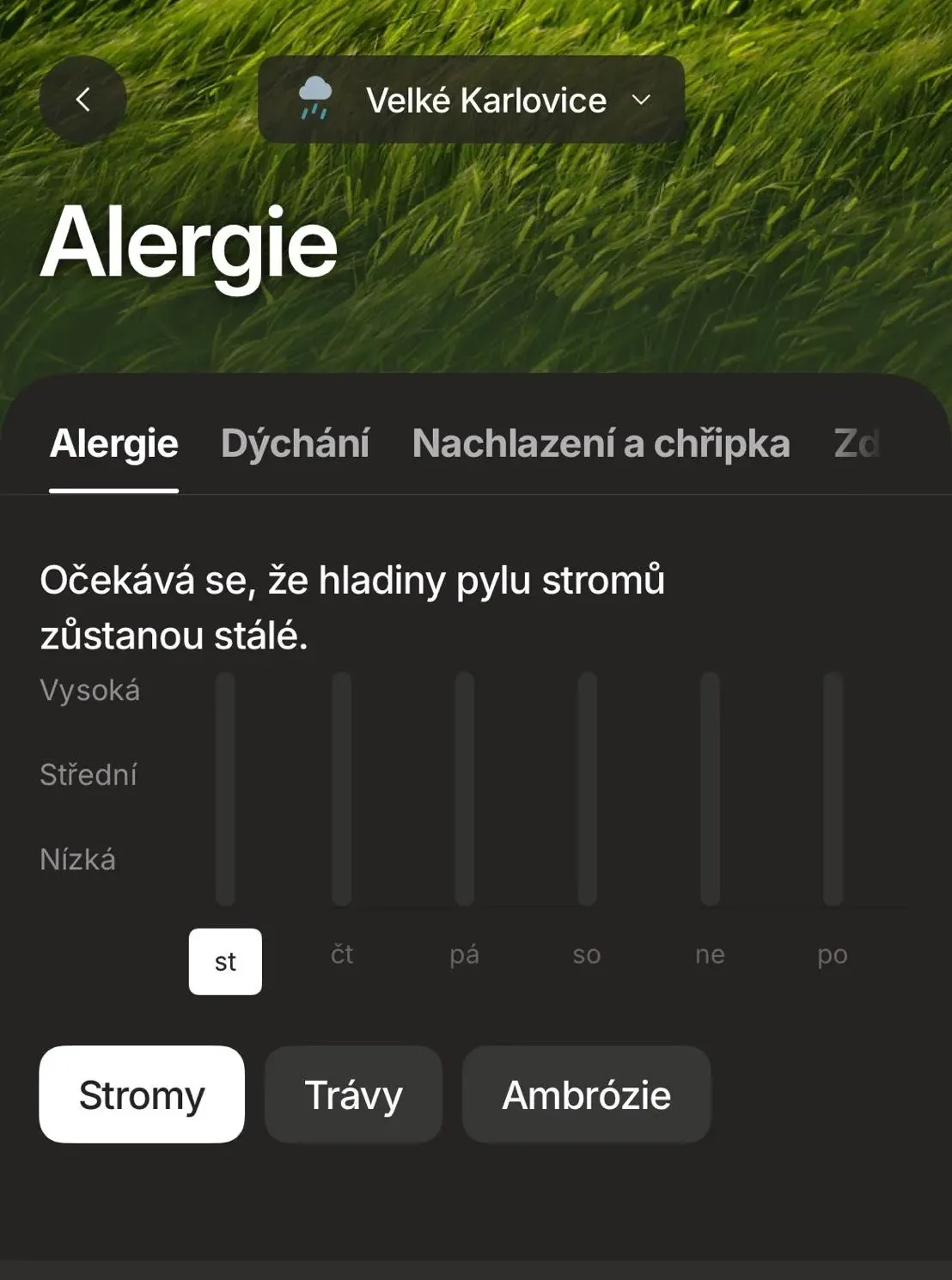Viewport: 952px width, 1280px height.
Task: Select the ne day column
Action: point(710,954)
